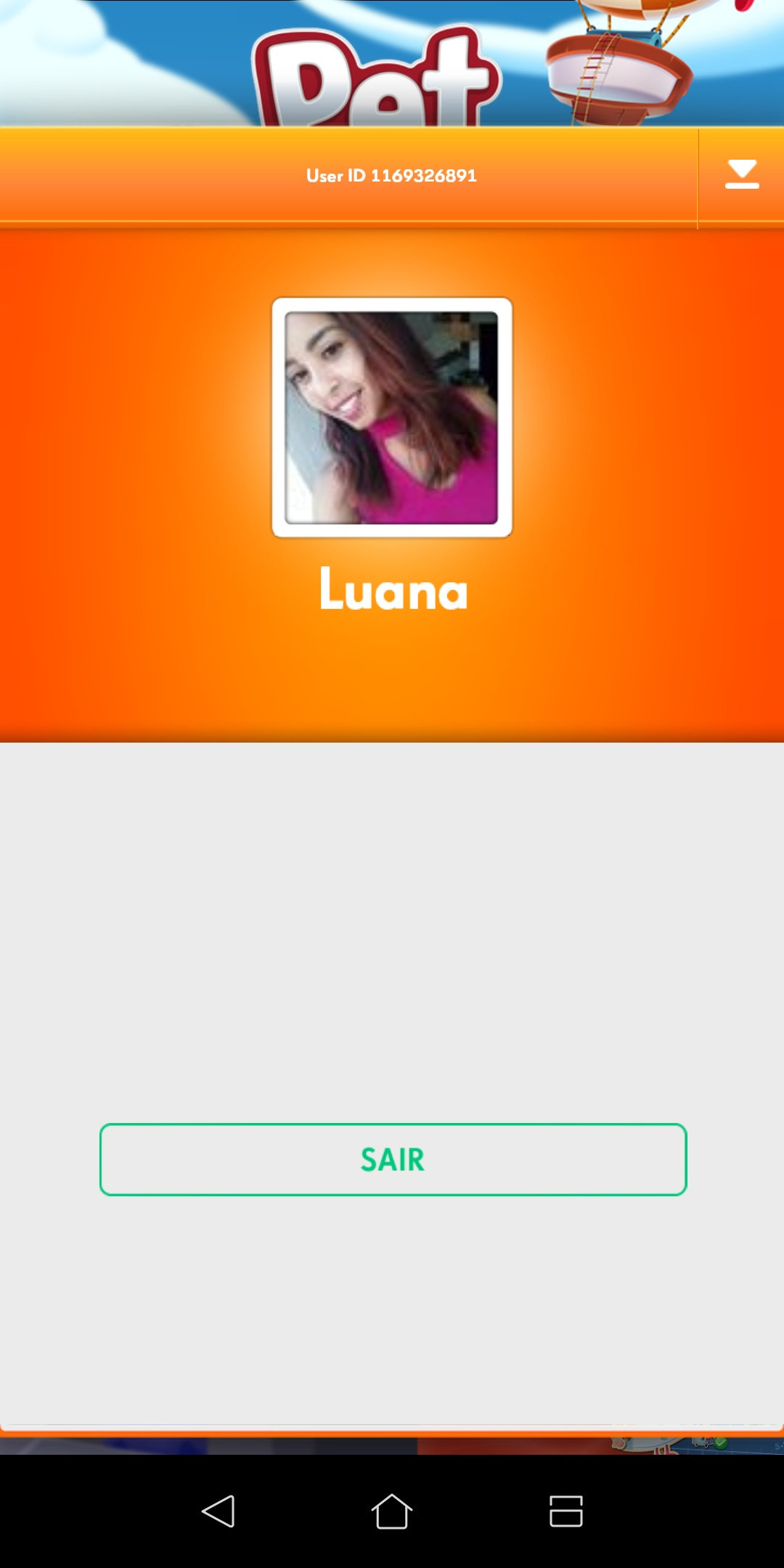Tap the SAIR button to log out
The height and width of the screenshot is (1568, 784).
[393, 1159]
